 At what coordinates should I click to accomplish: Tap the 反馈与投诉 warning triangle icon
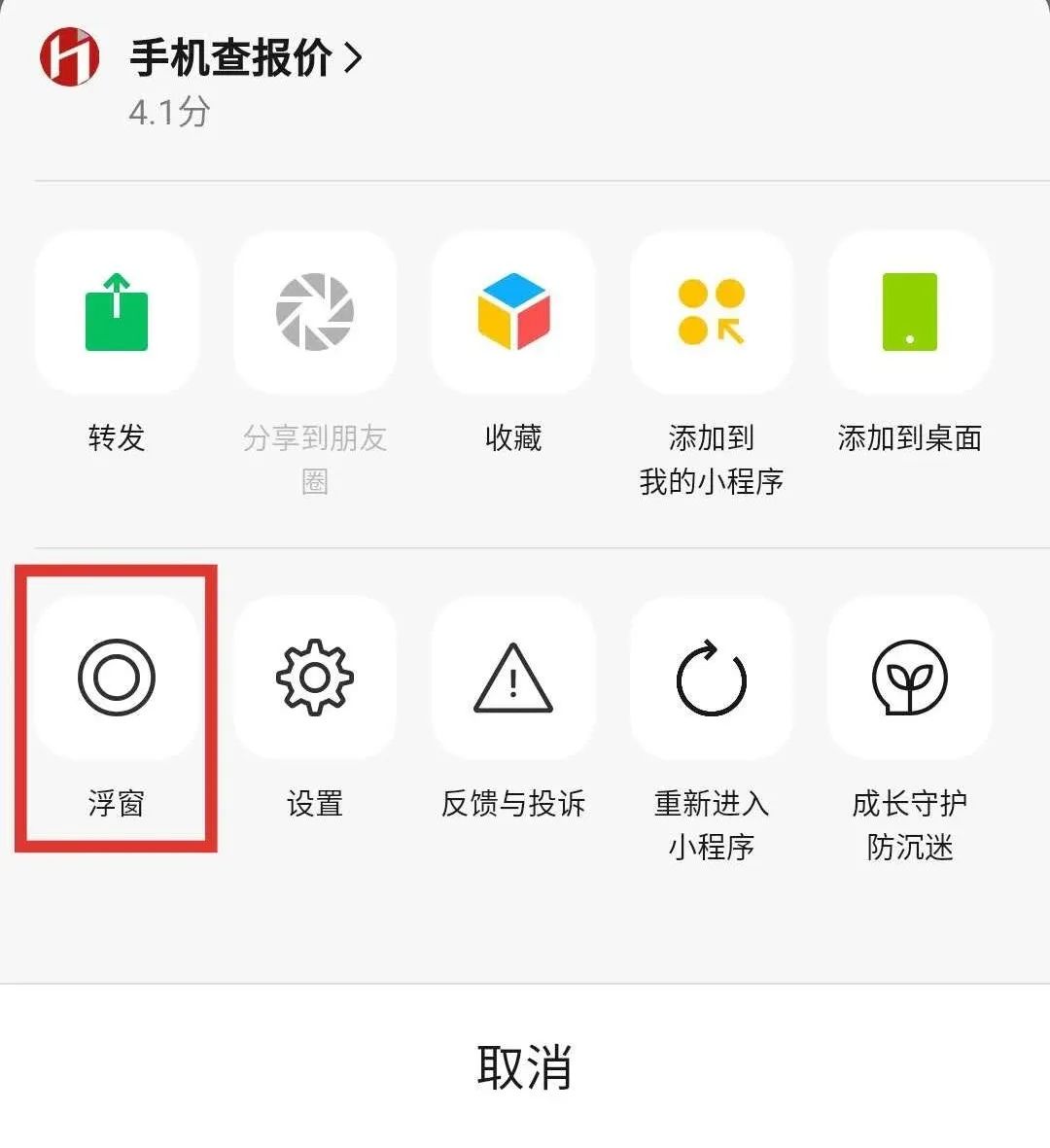coord(513,678)
